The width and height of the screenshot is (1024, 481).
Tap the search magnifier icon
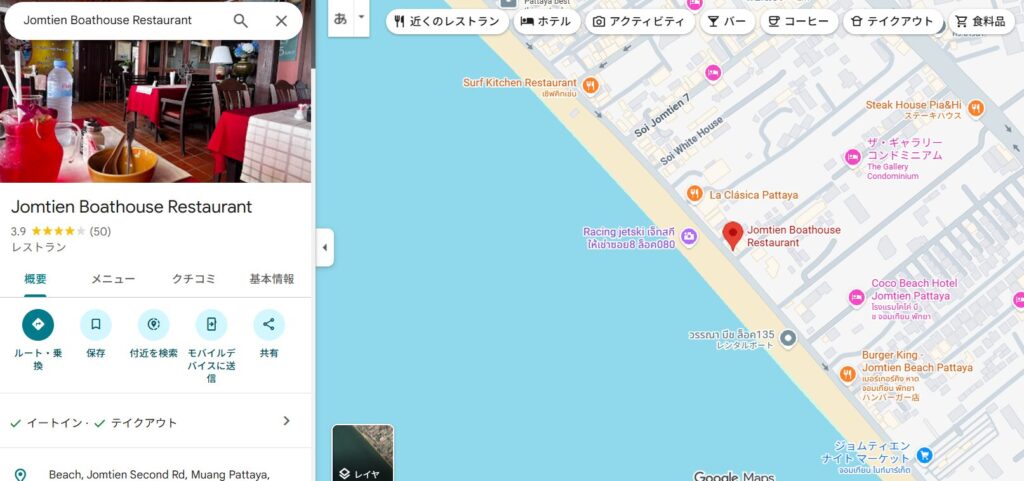pos(240,20)
